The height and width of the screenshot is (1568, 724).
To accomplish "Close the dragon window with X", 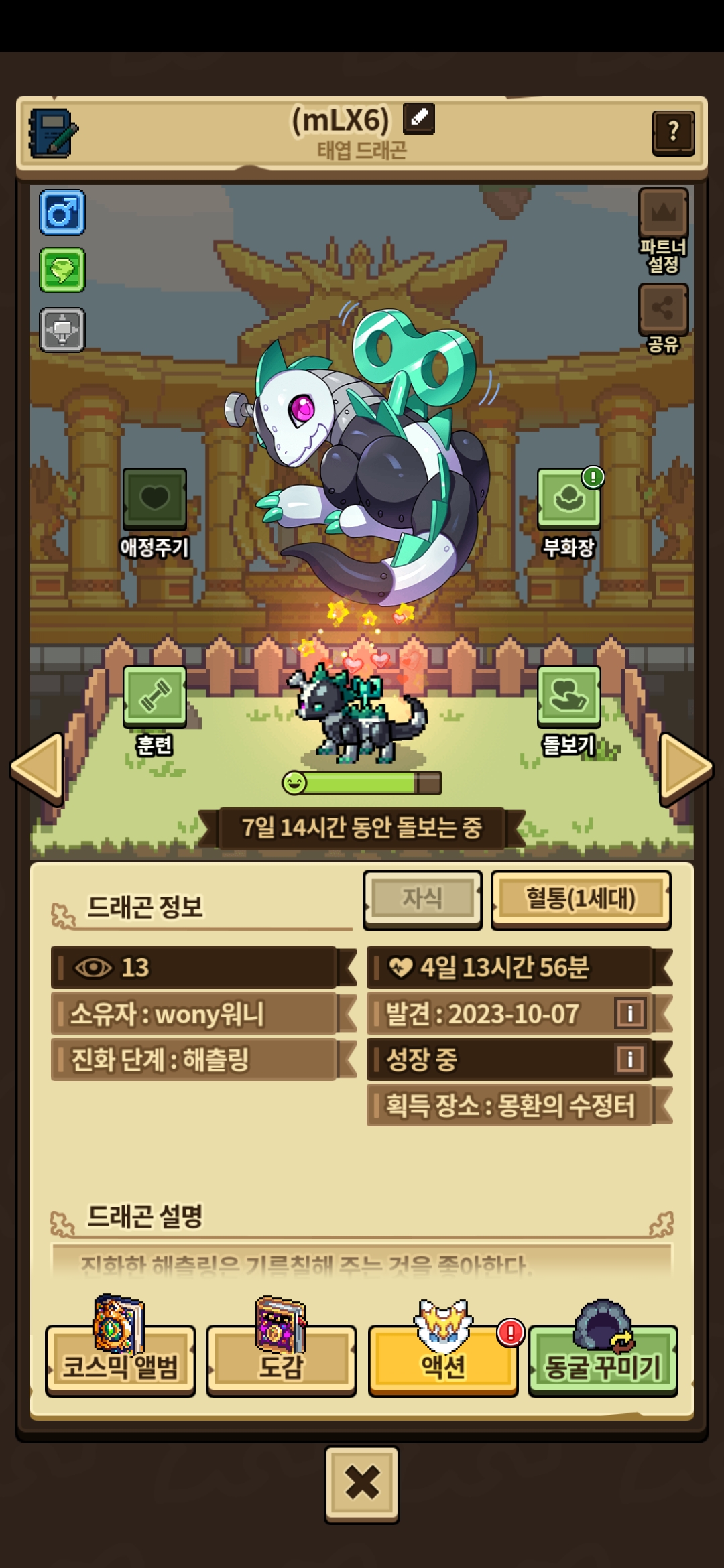I will coord(362,1485).
